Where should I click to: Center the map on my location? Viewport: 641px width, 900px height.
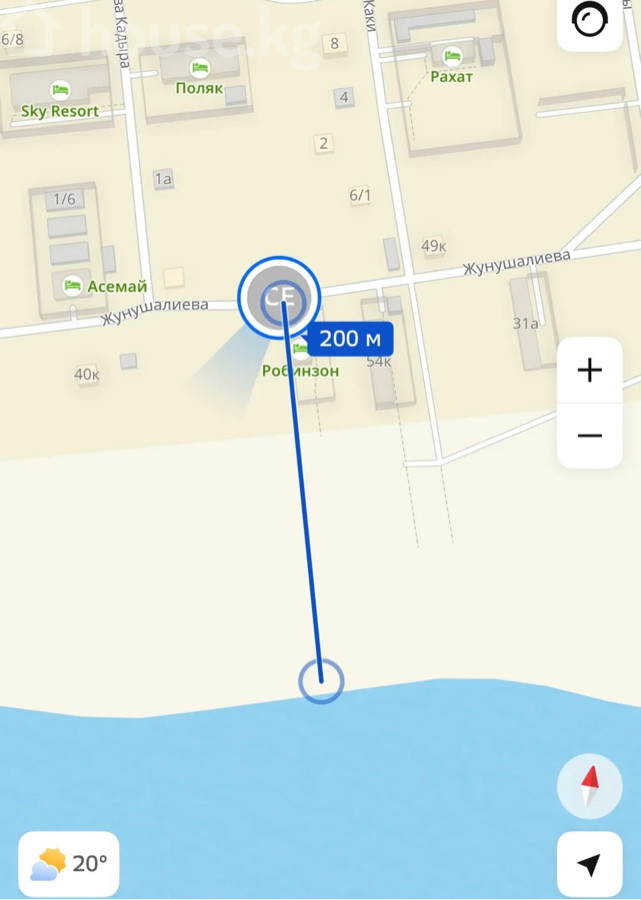click(x=590, y=864)
